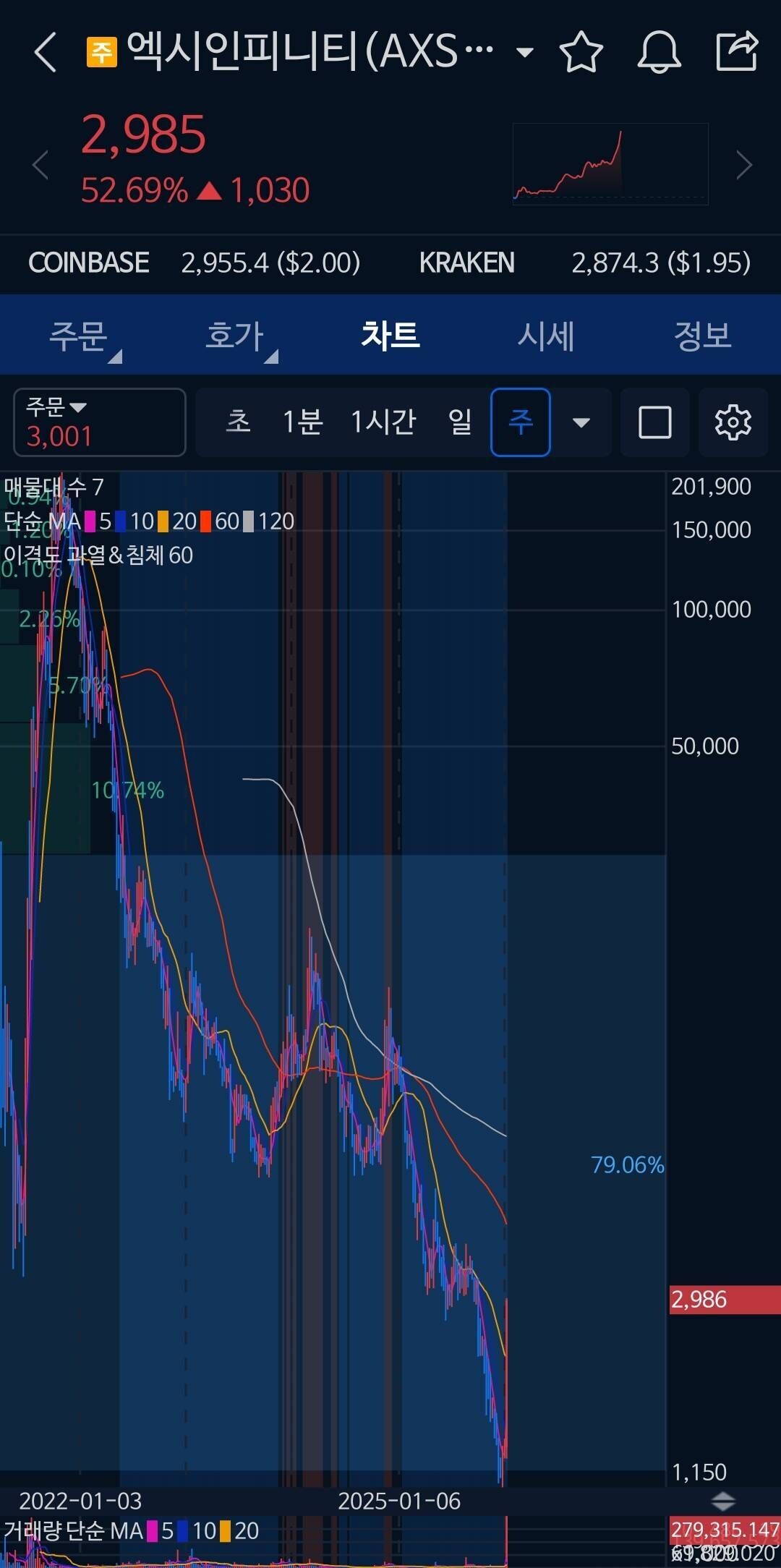The height and width of the screenshot is (1568, 781).
Task: Switch to the 시세 tab
Action: pyautogui.click(x=546, y=336)
